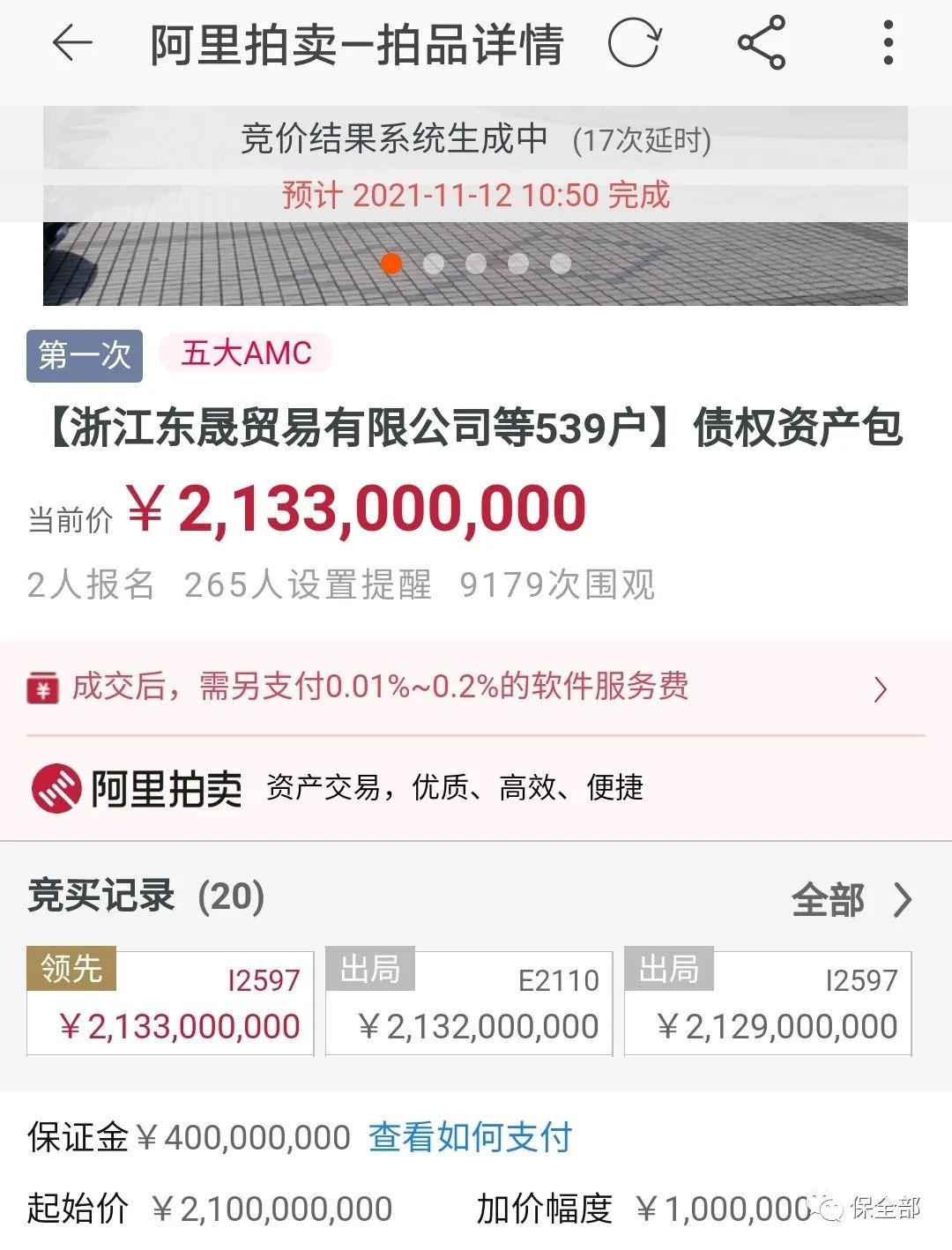Viewport: 952px width, 1250px height.
Task: Go back using the arrow icon
Action: pos(72,43)
